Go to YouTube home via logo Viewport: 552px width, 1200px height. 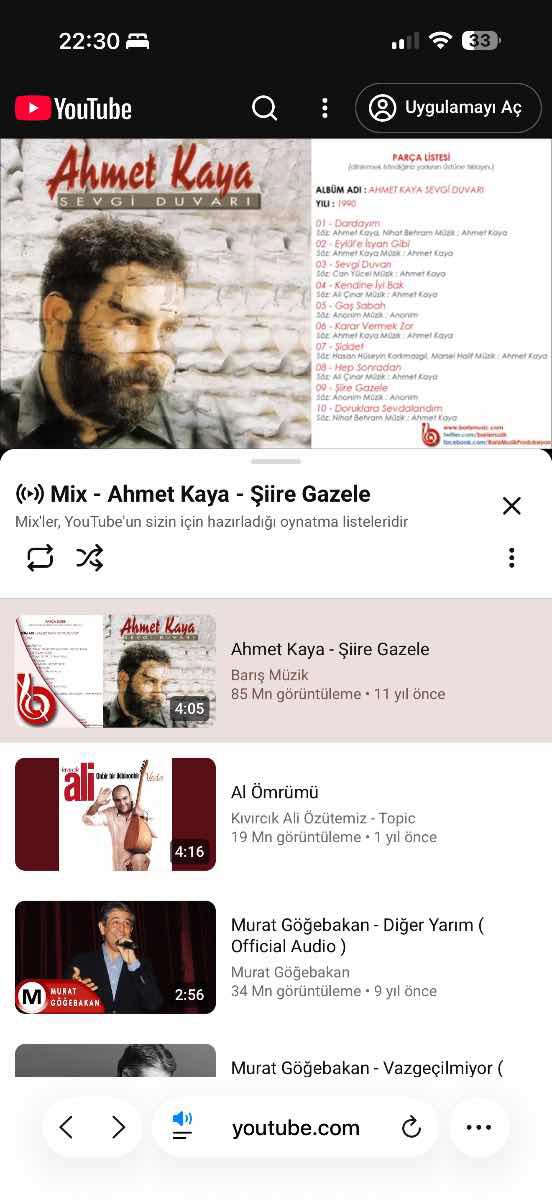[x=73, y=108]
